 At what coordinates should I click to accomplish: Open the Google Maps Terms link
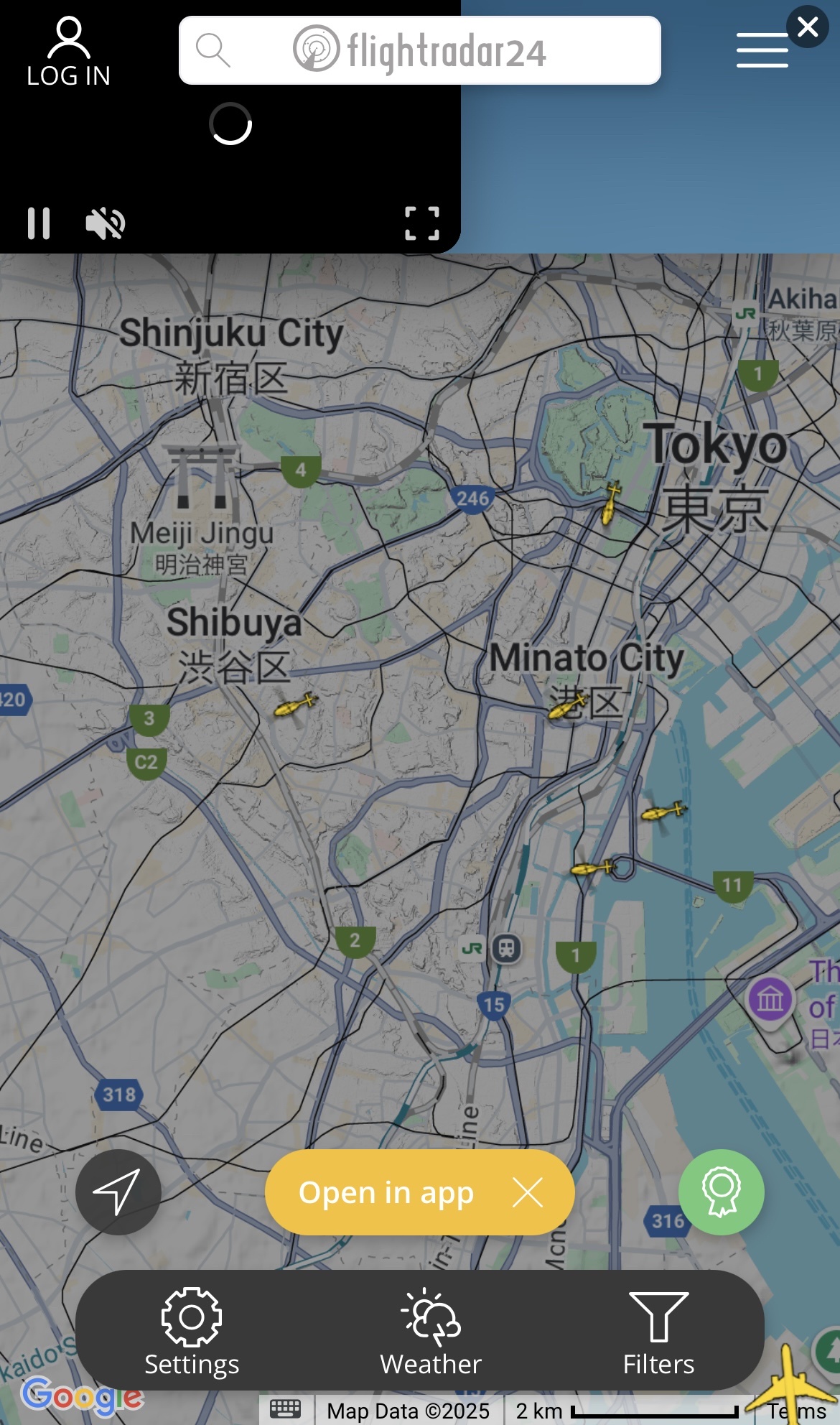tap(796, 1411)
